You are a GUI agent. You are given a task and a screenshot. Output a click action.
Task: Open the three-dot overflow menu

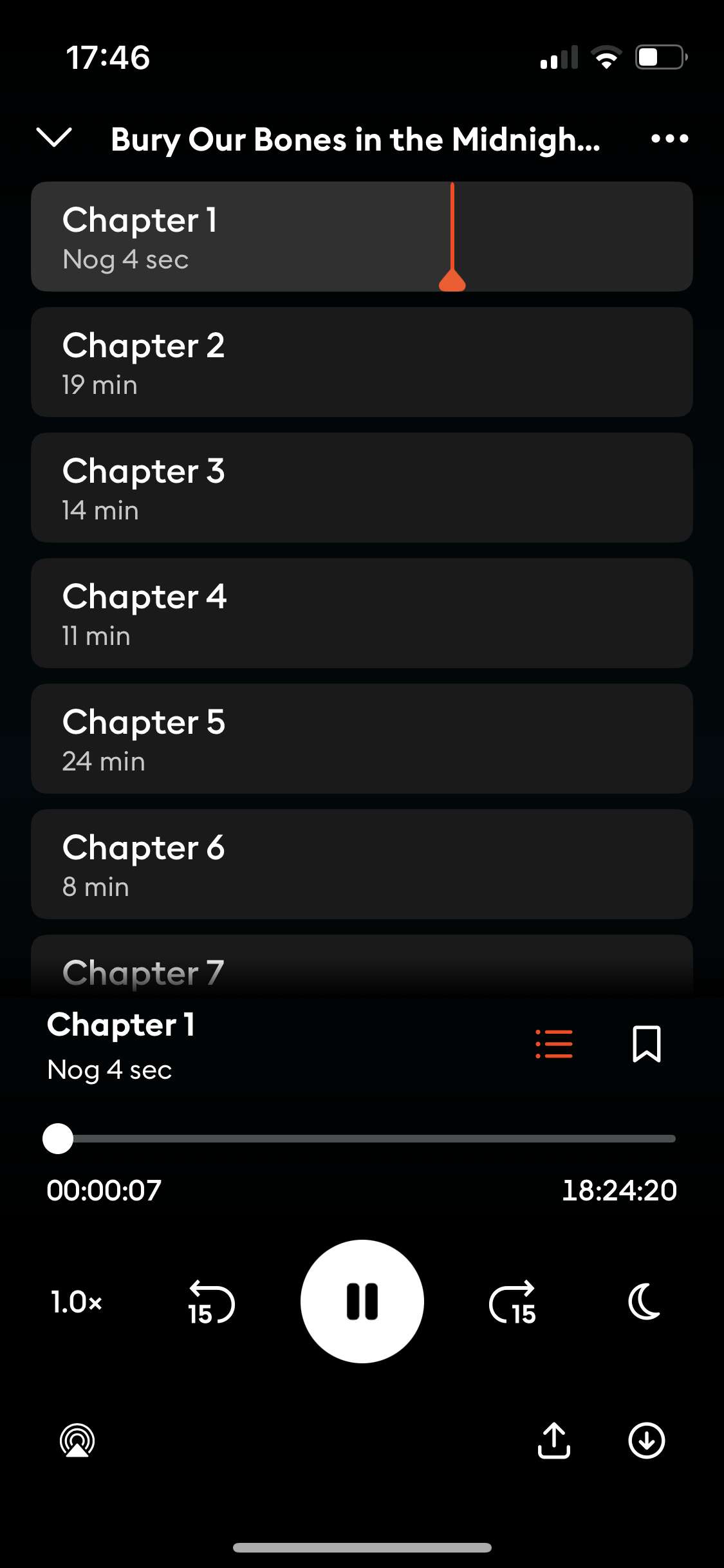click(669, 138)
